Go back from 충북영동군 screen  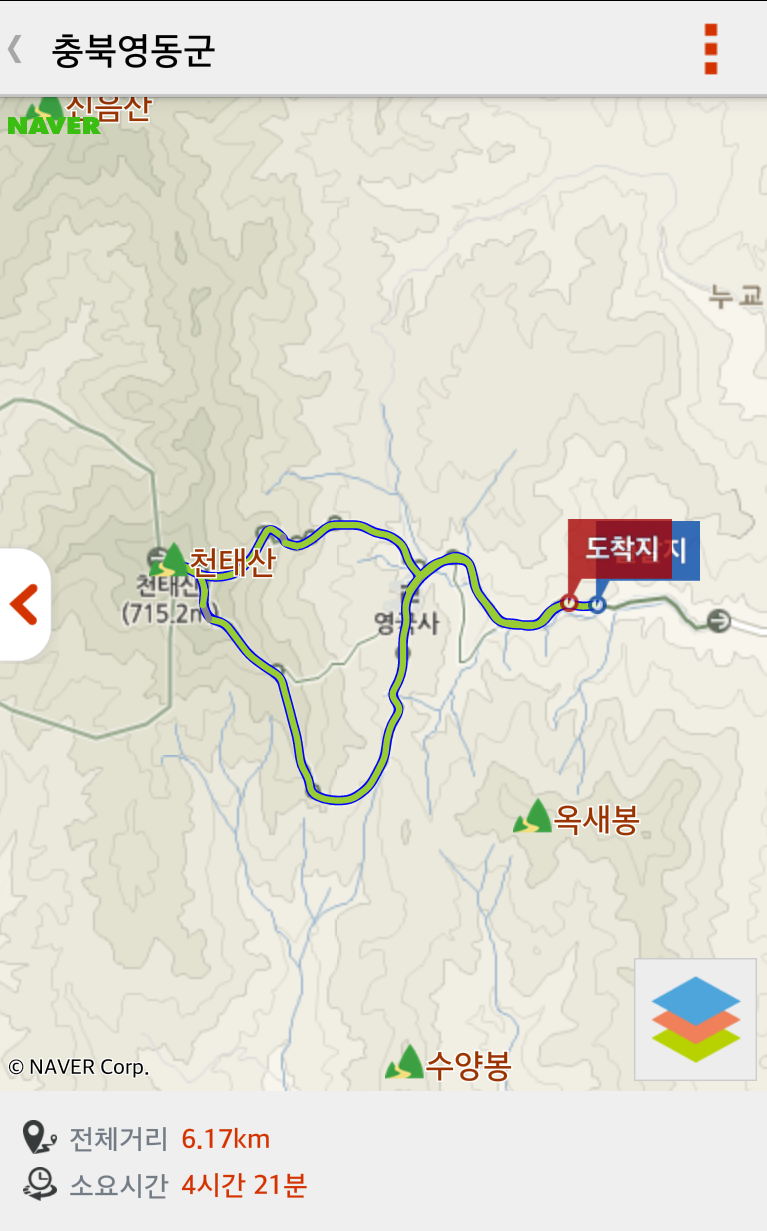[x=15, y=49]
